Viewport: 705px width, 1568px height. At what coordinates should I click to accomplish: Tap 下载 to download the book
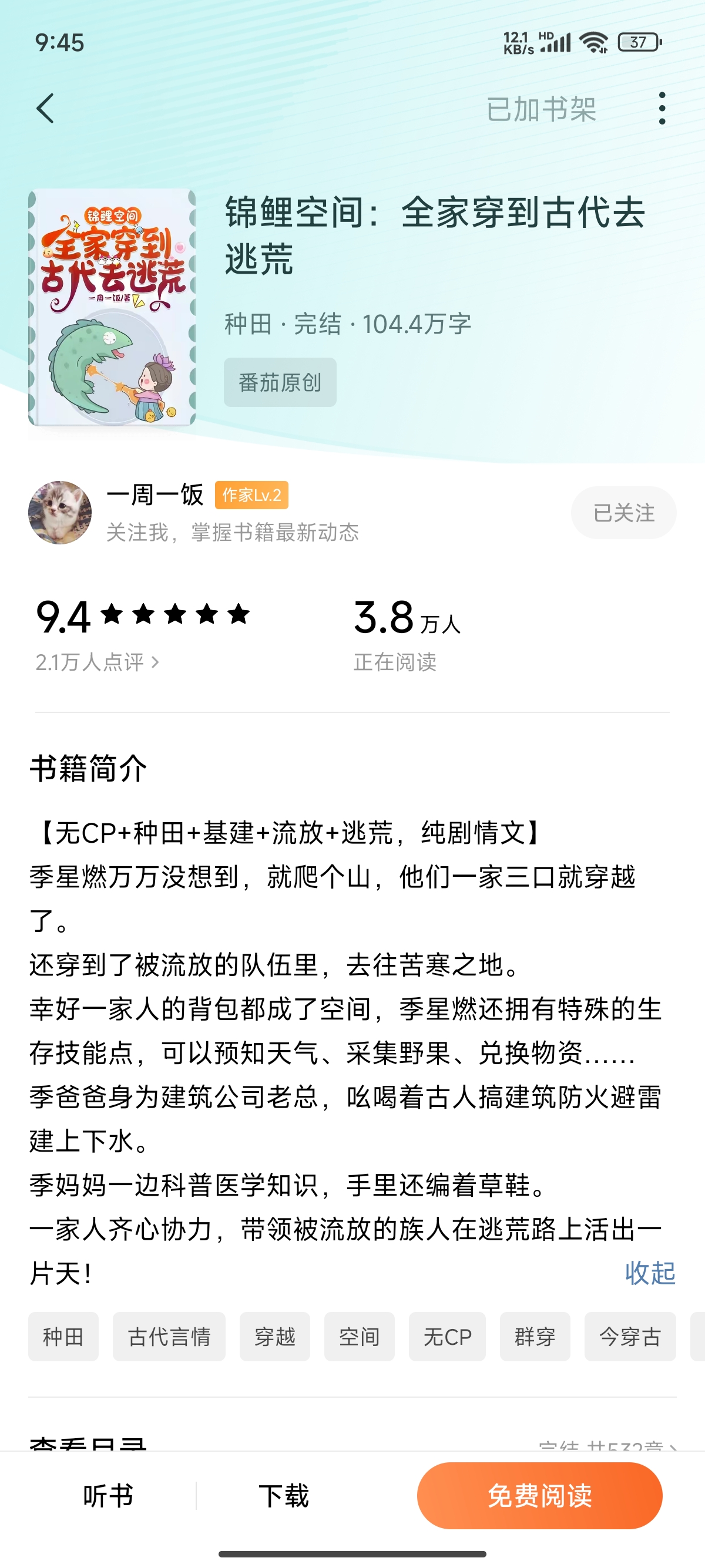(x=284, y=1496)
